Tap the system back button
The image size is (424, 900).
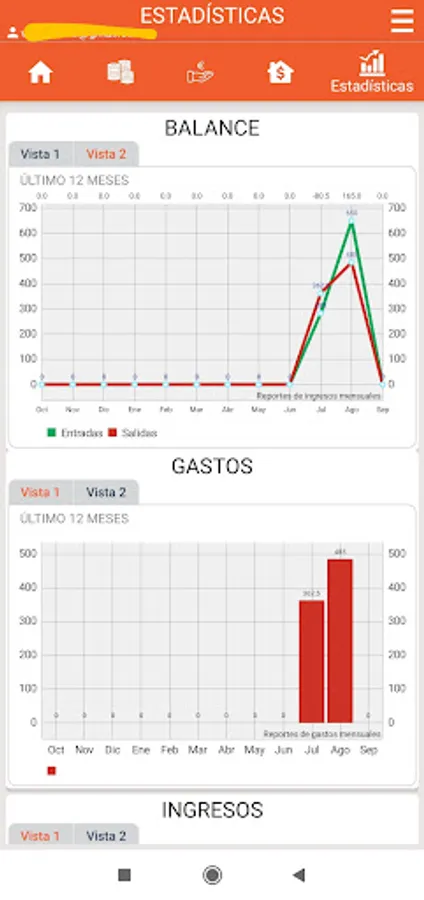[298, 875]
